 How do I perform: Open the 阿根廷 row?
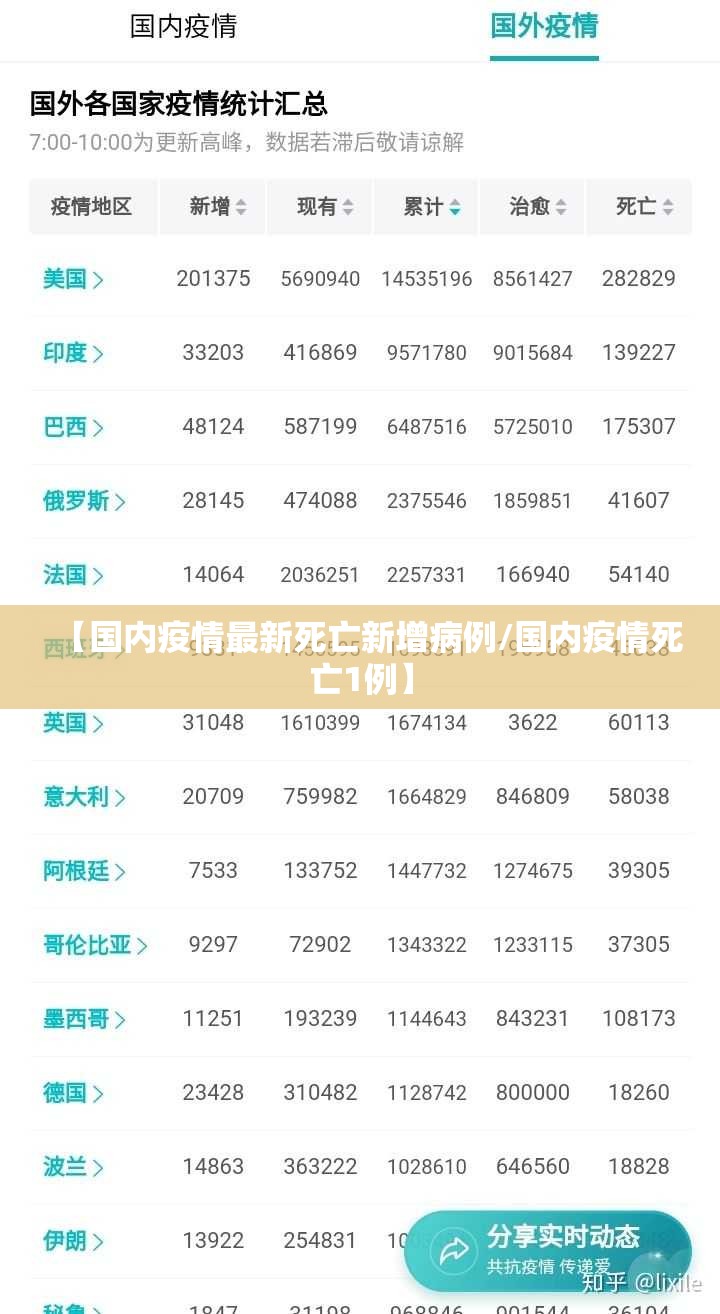[x=84, y=871]
